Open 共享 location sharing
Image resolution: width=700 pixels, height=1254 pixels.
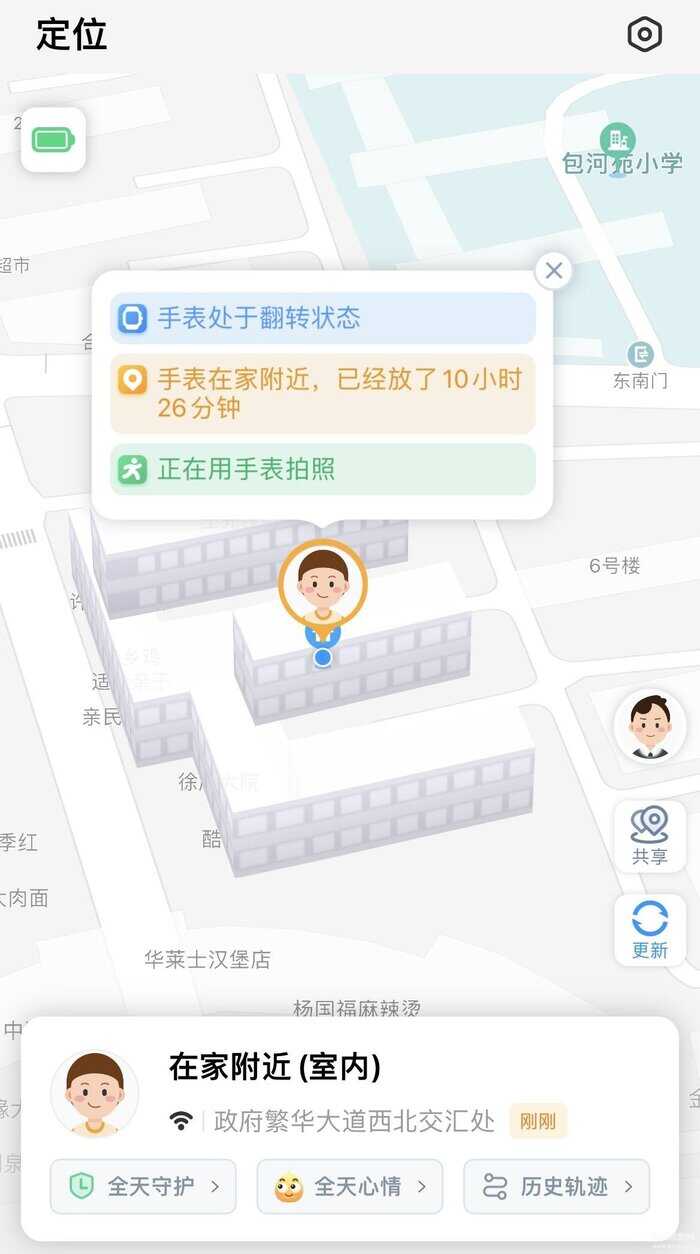point(649,836)
